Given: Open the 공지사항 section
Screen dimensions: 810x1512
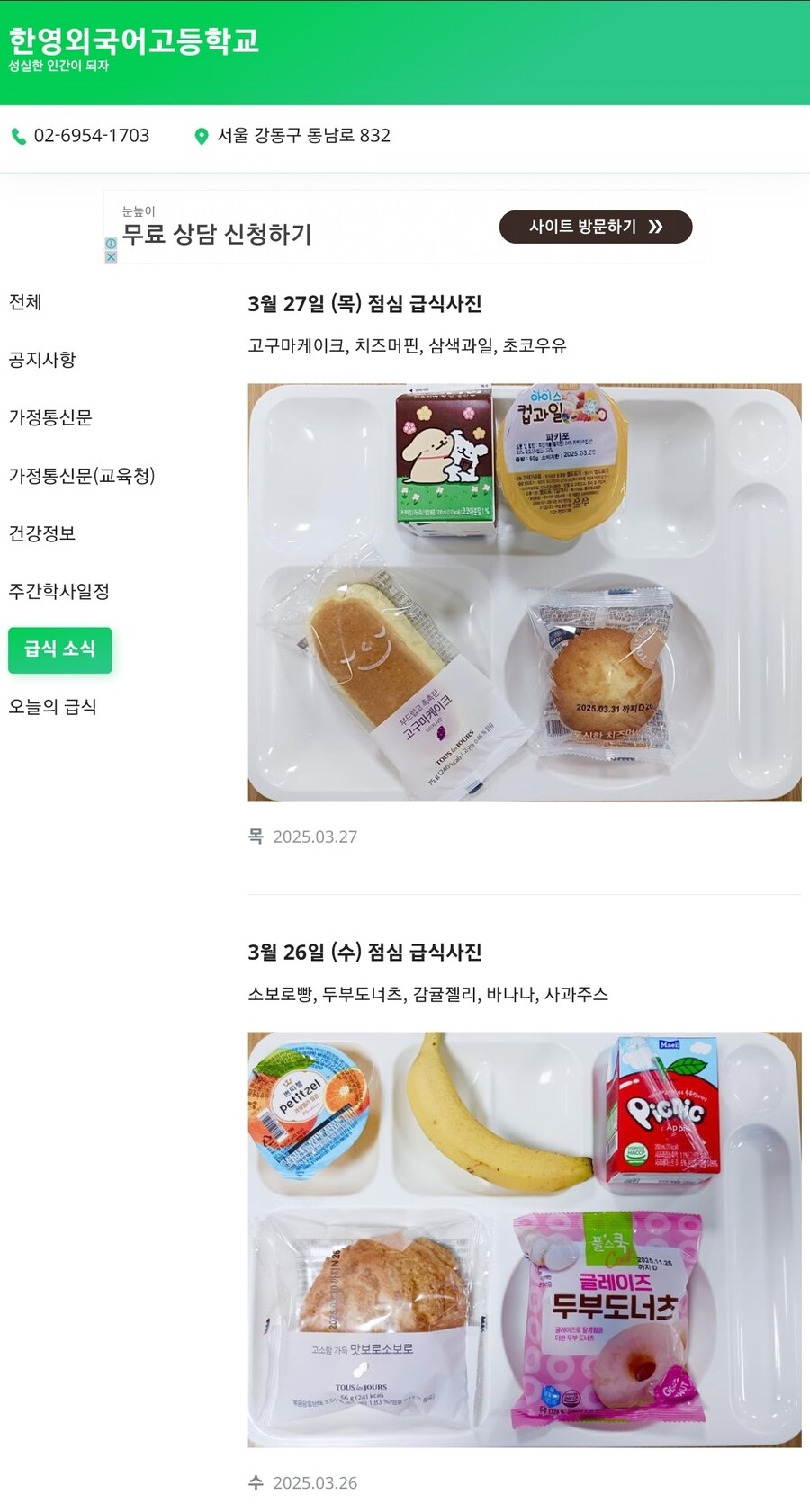Looking at the screenshot, I should (x=42, y=360).
